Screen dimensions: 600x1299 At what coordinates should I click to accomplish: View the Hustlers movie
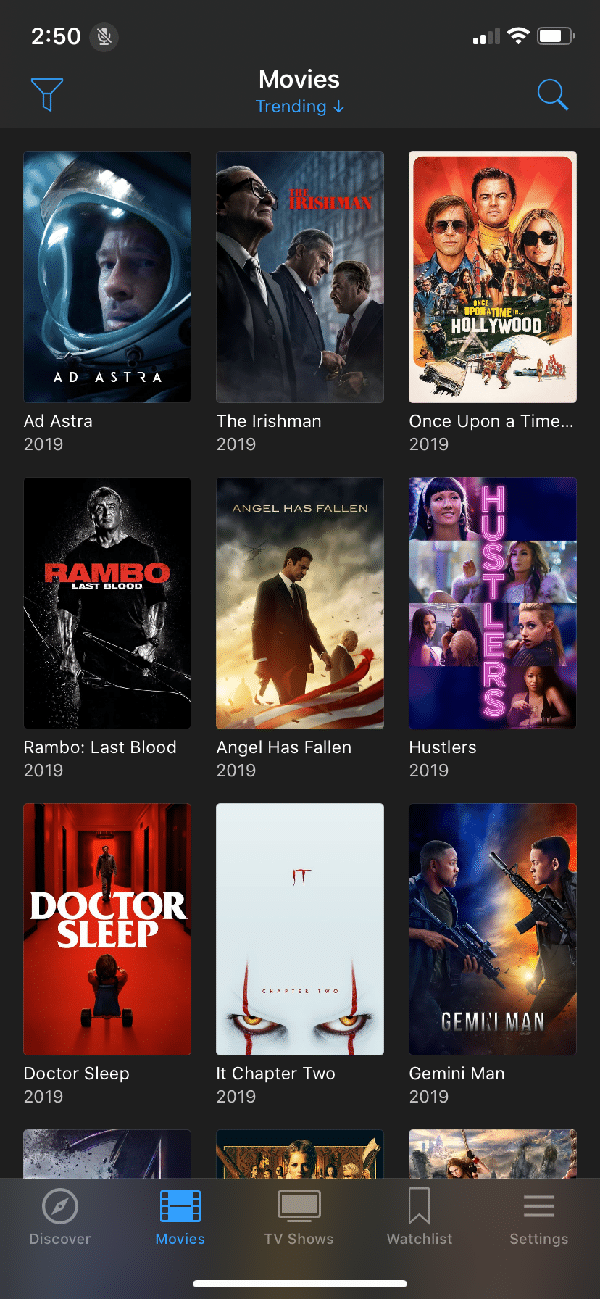coord(493,603)
